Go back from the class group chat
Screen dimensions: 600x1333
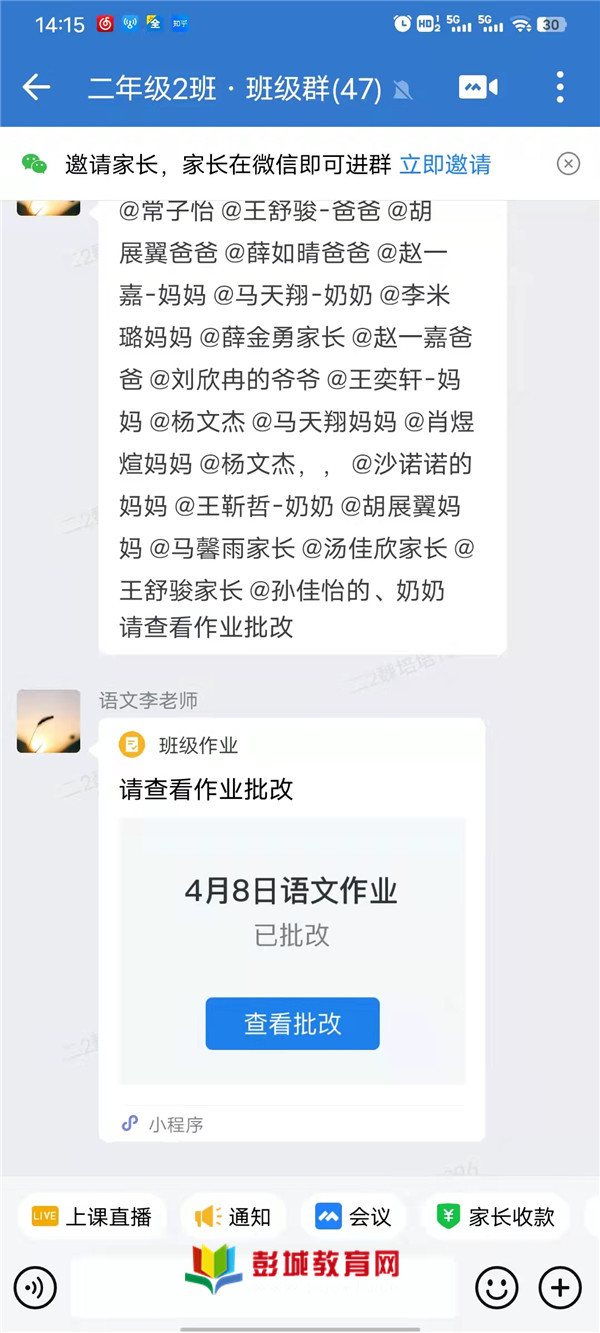click(x=36, y=88)
